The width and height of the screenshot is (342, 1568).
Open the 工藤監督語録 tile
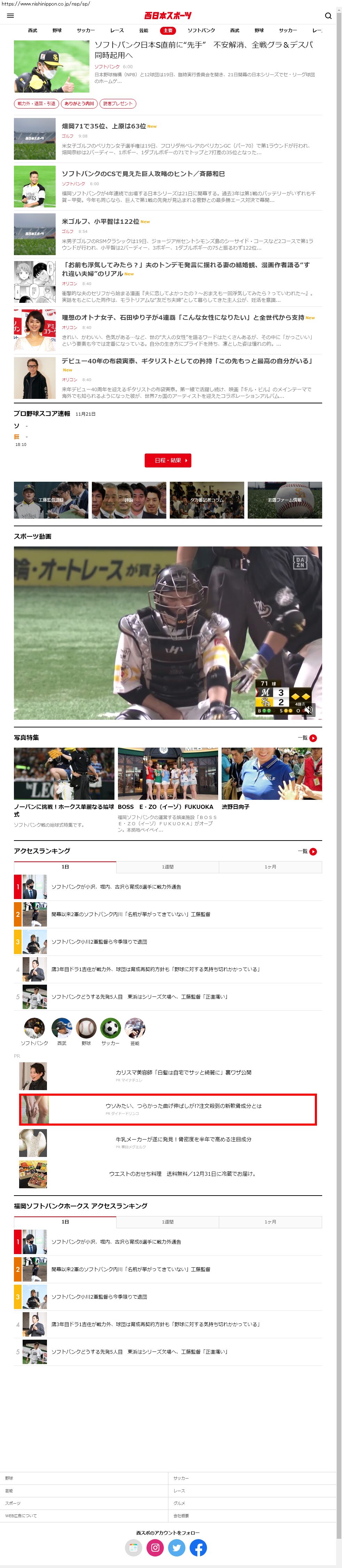(51, 500)
